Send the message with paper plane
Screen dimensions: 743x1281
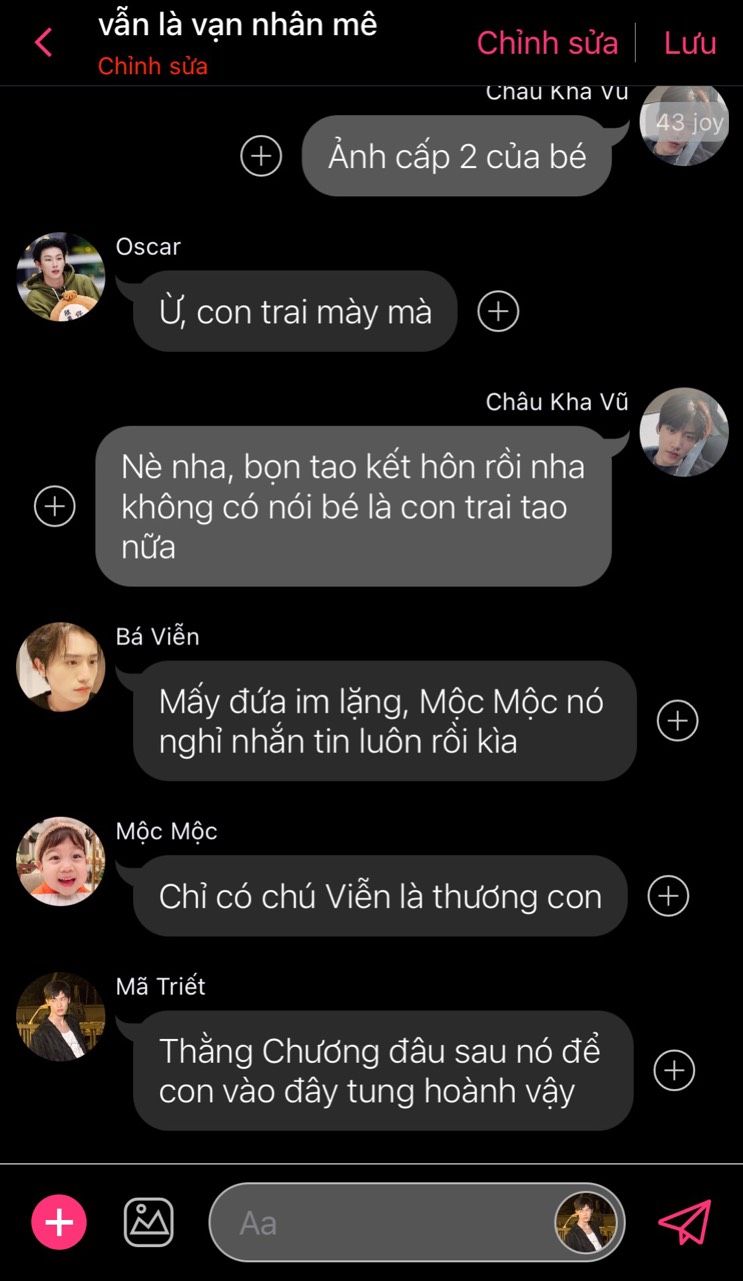click(x=685, y=1222)
